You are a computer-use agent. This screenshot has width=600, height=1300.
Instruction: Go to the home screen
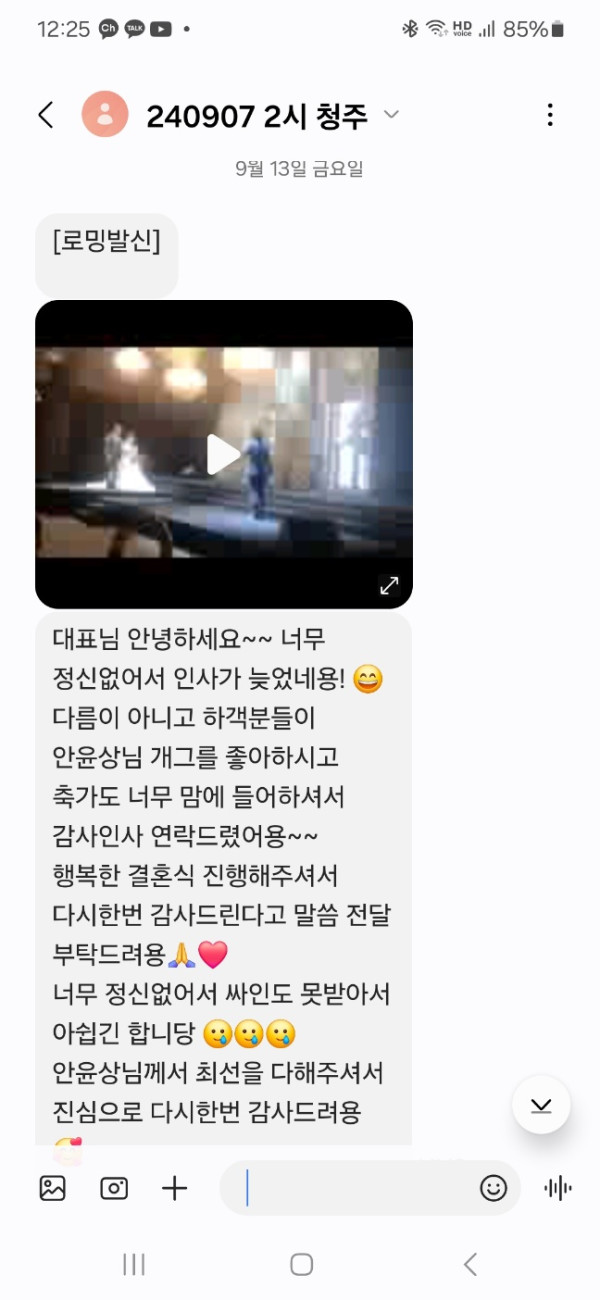pyautogui.click(x=301, y=1264)
